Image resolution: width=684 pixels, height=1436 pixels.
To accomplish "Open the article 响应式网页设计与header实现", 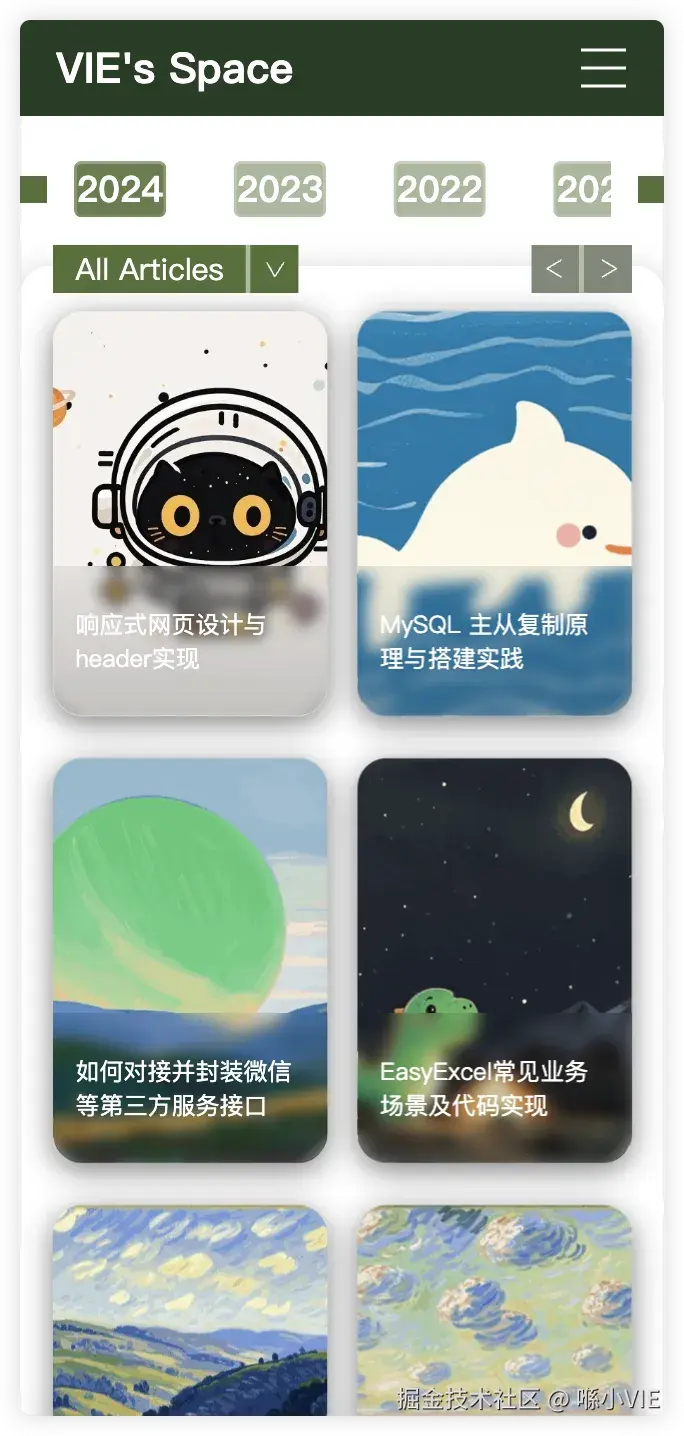I will point(190,514).
